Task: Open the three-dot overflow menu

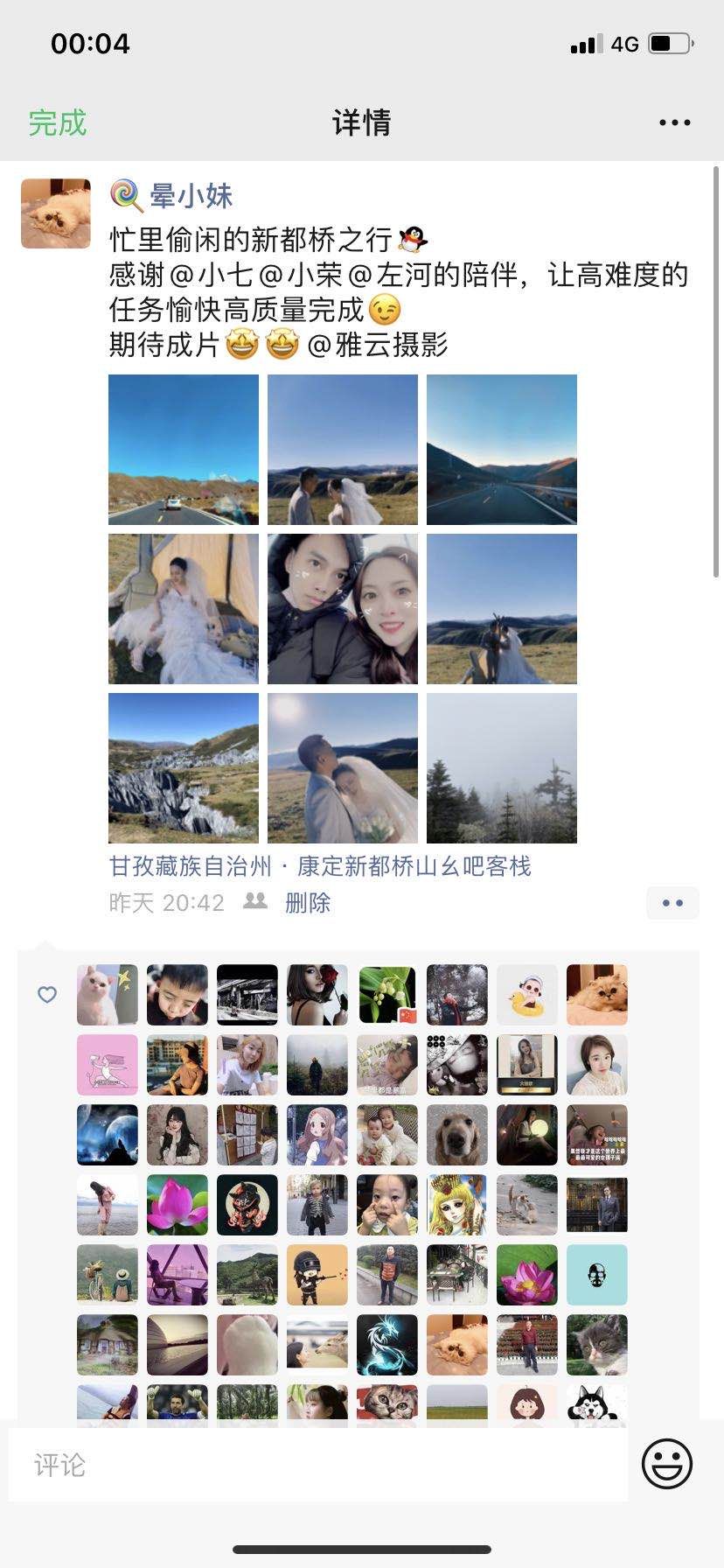Action: (x=674, y=123)
